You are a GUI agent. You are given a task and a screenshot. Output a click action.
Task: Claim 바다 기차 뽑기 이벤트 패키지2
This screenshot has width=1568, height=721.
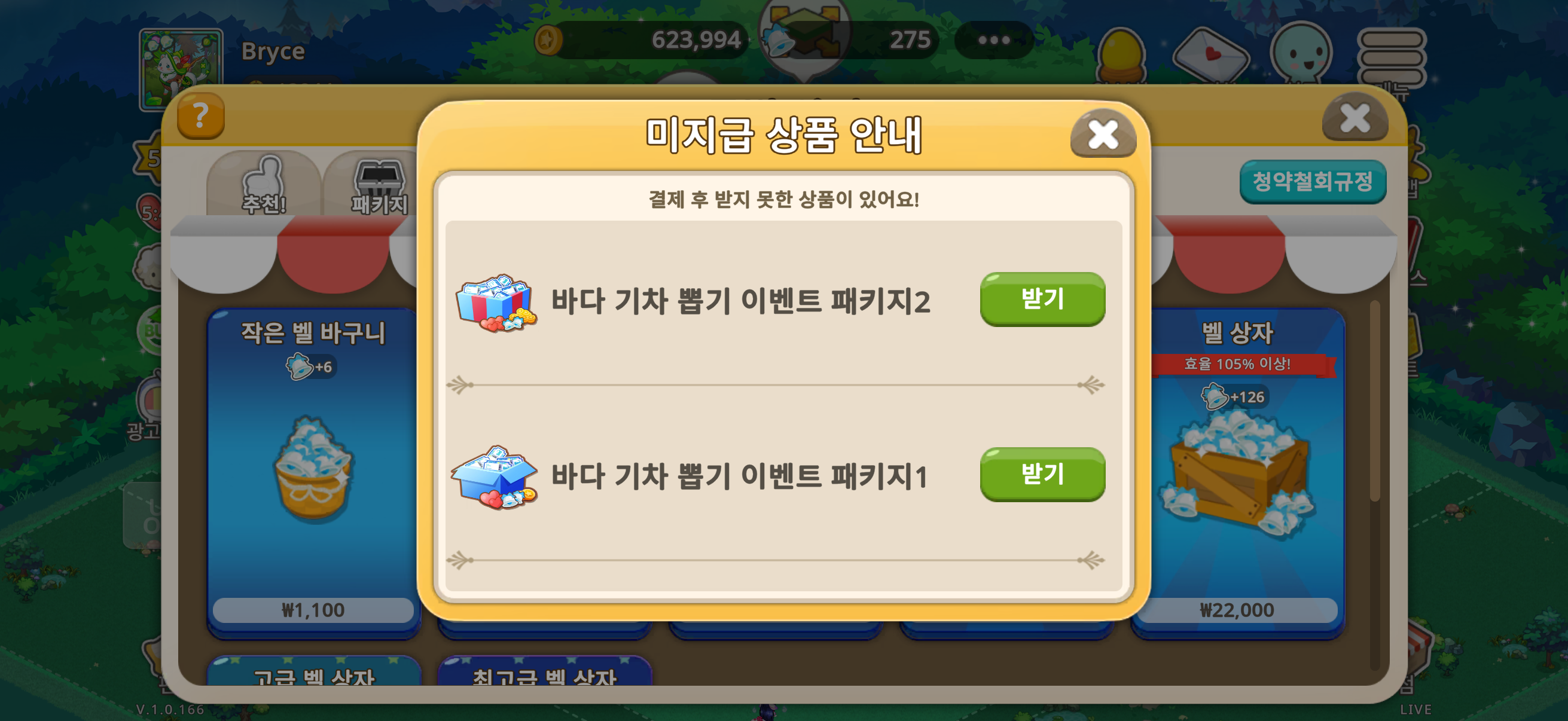1042,299
